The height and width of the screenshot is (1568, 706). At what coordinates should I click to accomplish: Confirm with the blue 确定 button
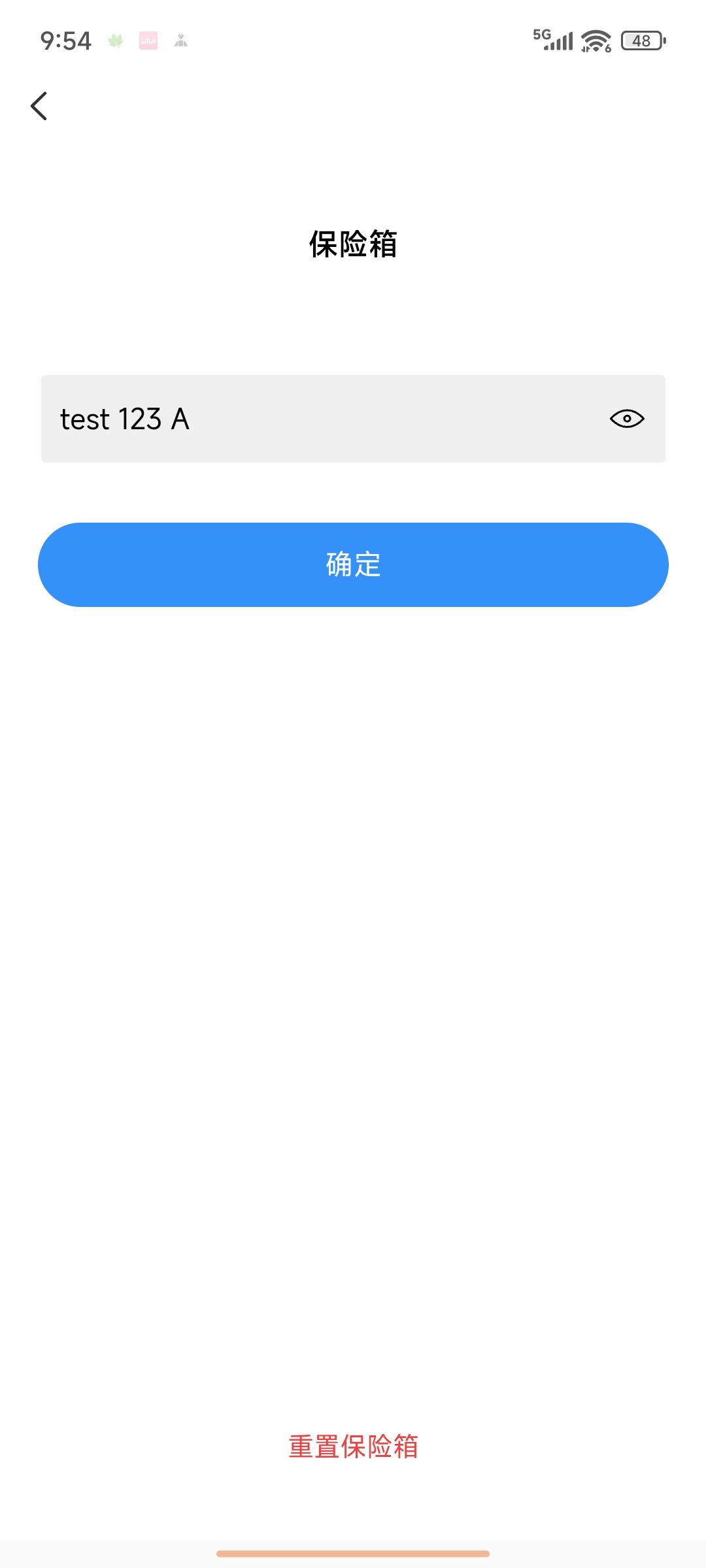[x=353, y=564]
